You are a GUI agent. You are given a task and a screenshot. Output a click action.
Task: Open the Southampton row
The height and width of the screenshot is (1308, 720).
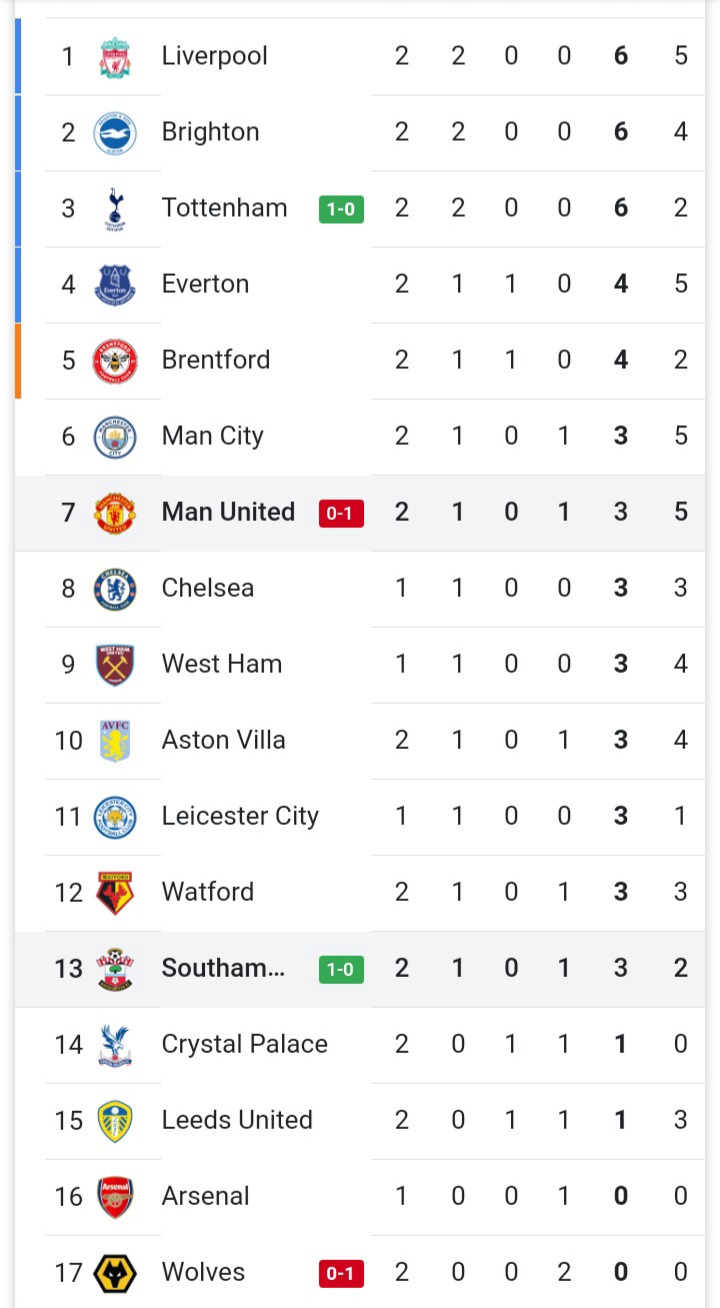coord(360,969)
